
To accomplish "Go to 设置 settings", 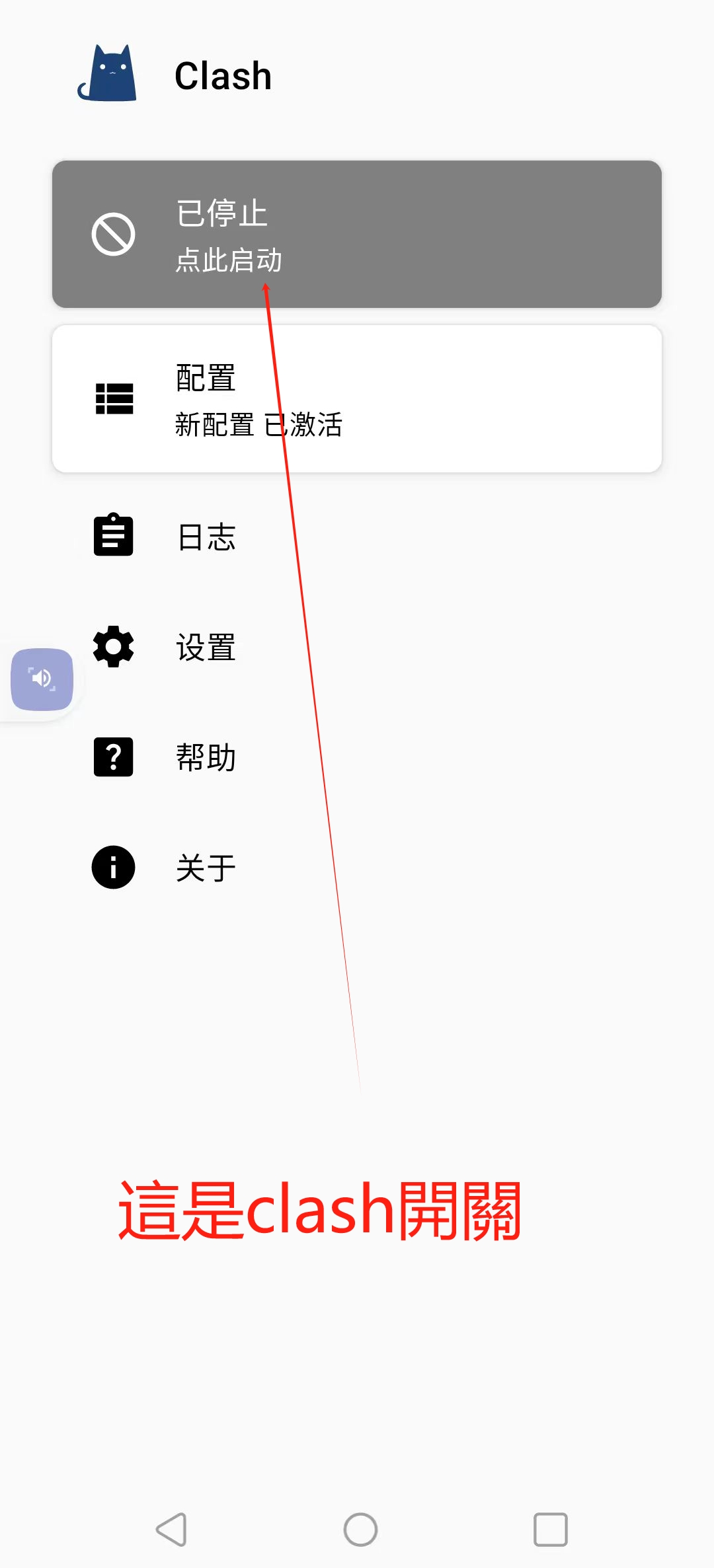I will tap(205, 647).
